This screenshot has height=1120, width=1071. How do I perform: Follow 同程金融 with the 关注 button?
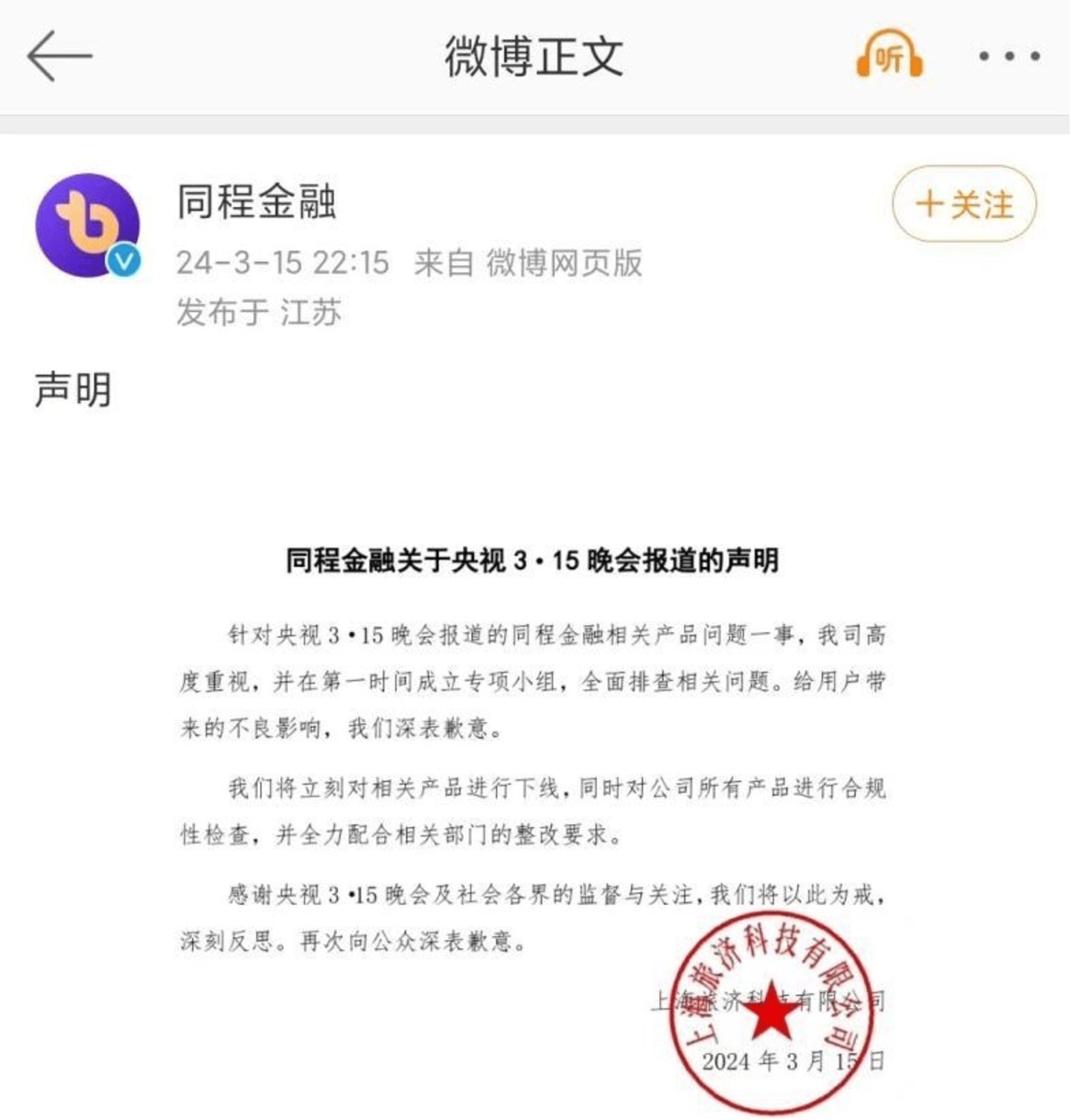[964, 204]
